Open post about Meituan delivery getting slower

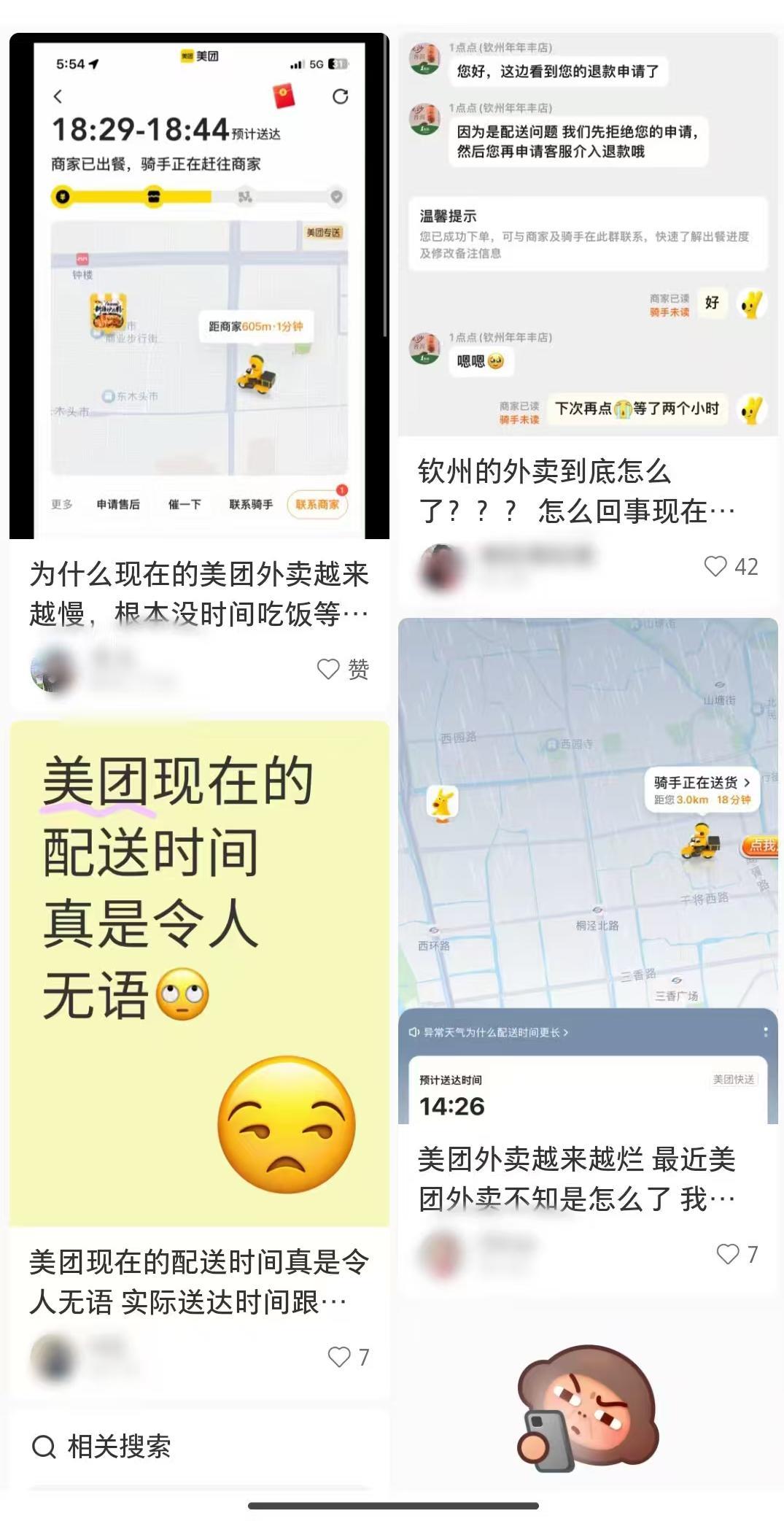tap(198, 593)
